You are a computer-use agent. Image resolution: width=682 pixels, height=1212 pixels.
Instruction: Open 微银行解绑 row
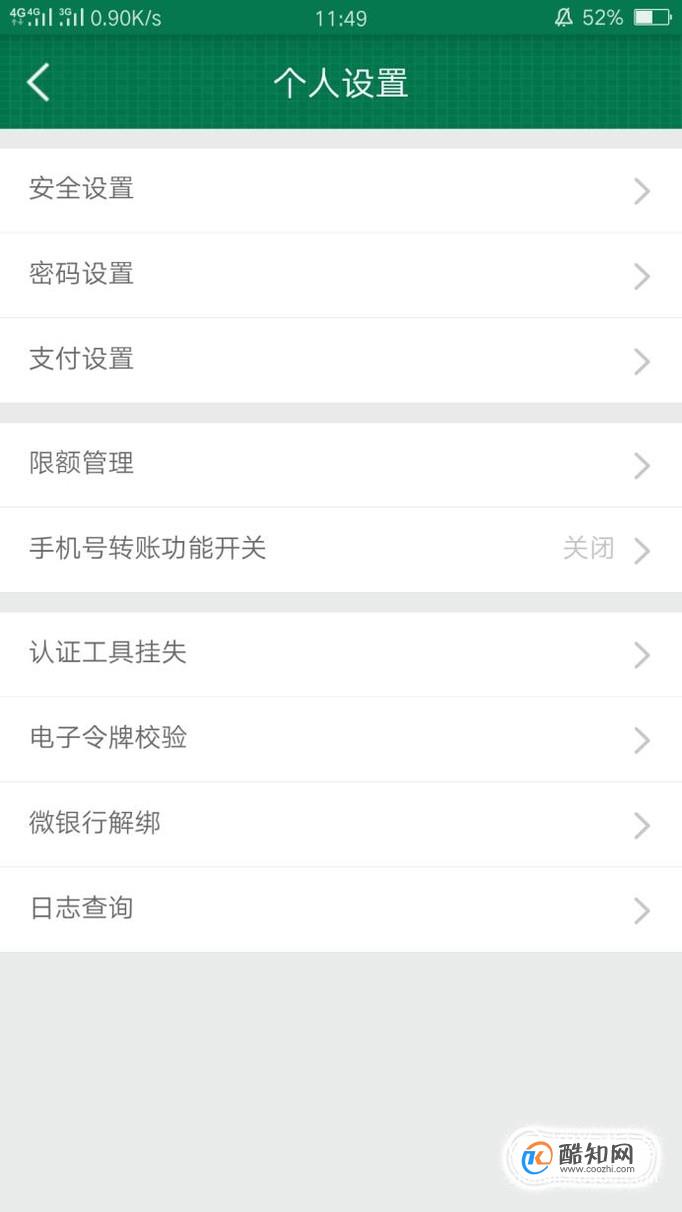tap(341, 825)
